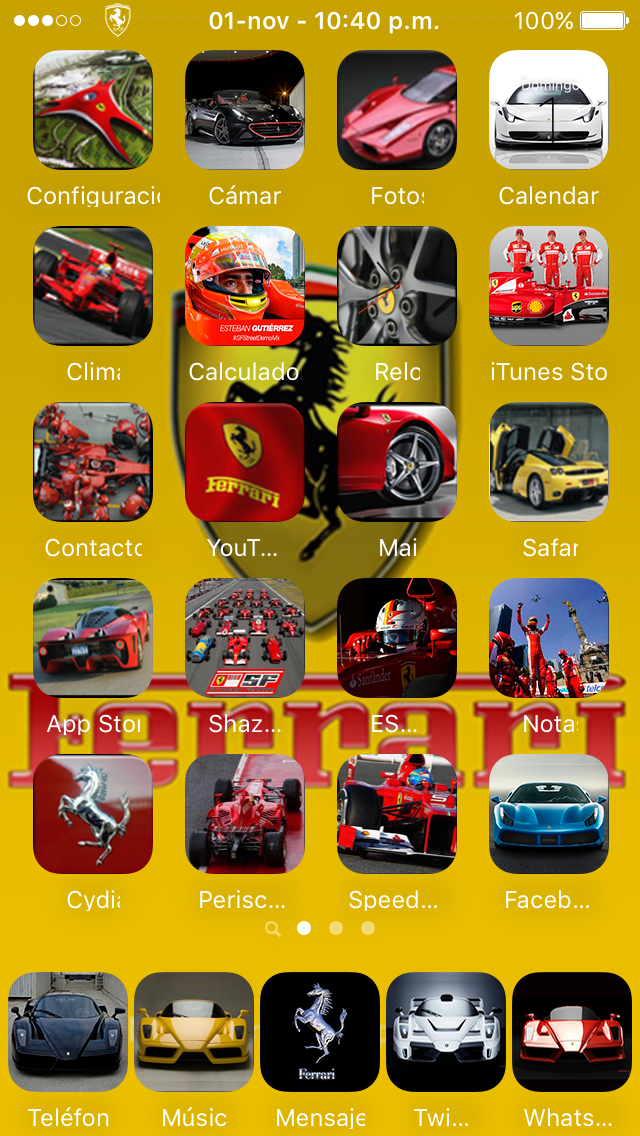Open the Fotos app
This screenshot has width=640, height=1136.
coord(396,109)
